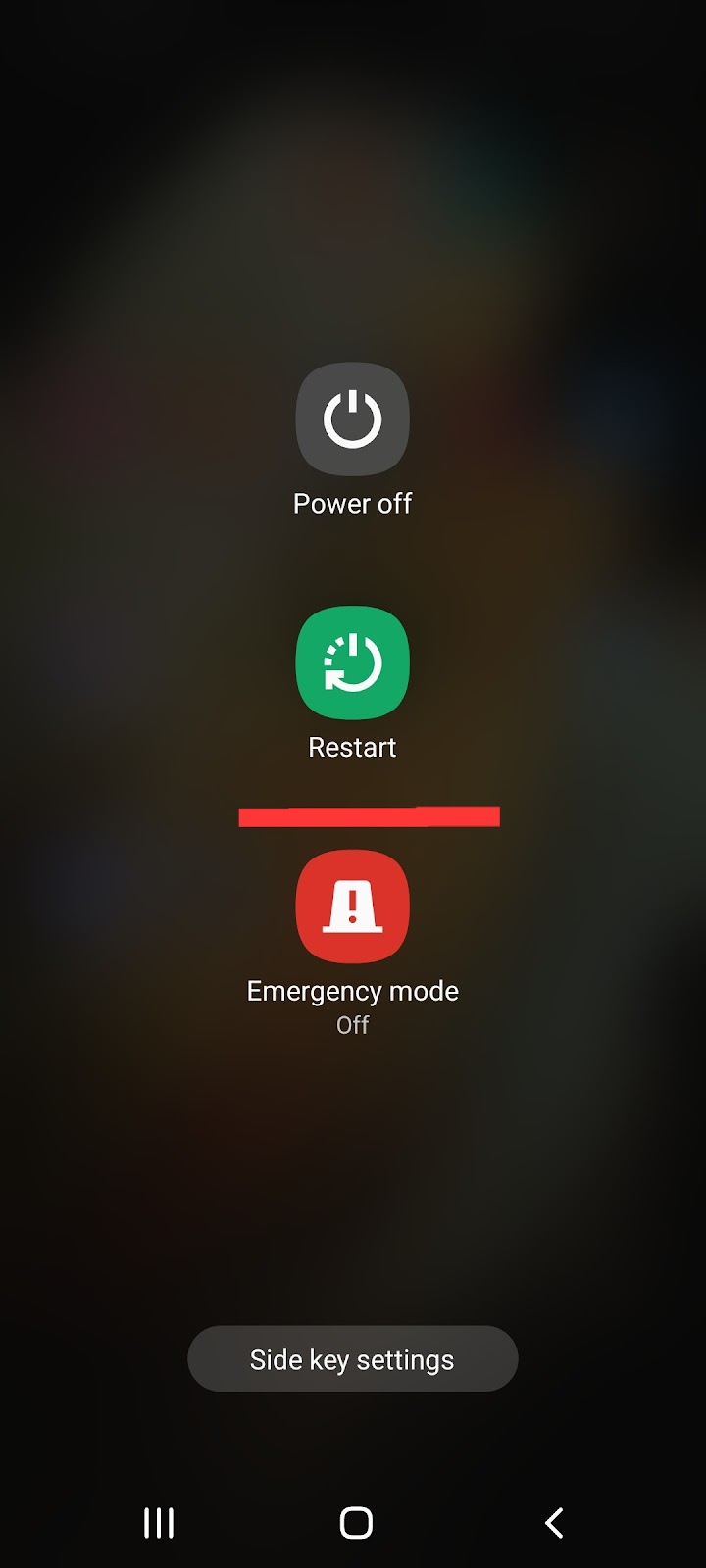Go back using the navigation bar arrow

[554, 1522]
